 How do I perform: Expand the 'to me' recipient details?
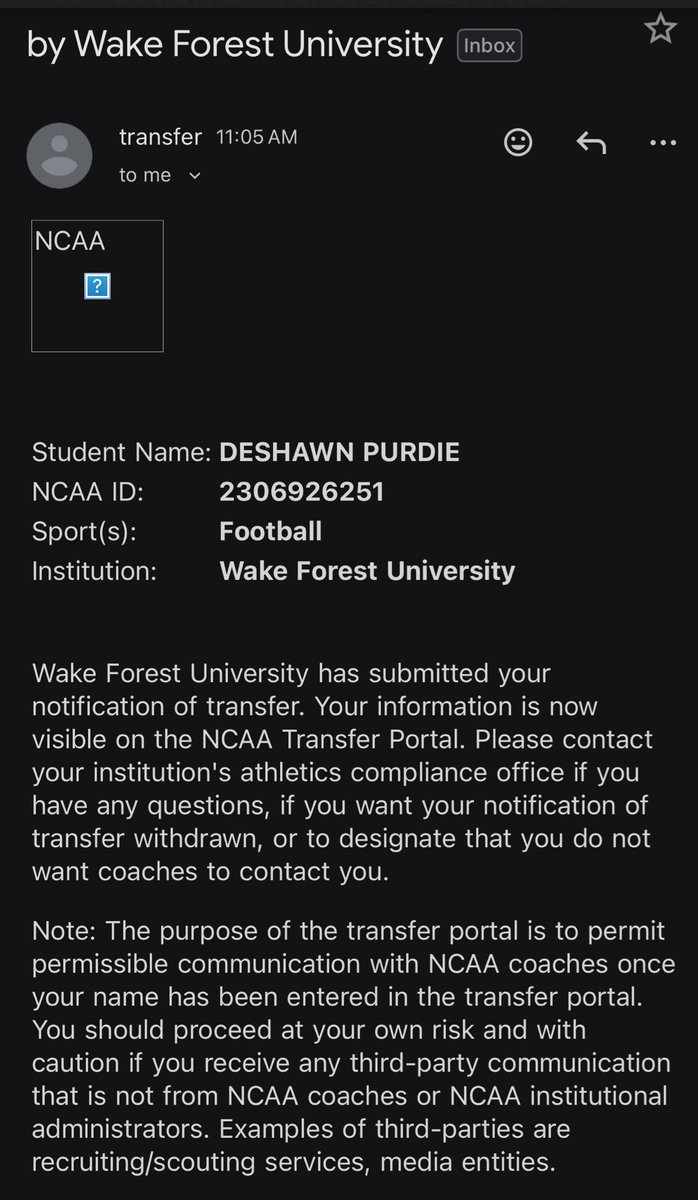160,175
